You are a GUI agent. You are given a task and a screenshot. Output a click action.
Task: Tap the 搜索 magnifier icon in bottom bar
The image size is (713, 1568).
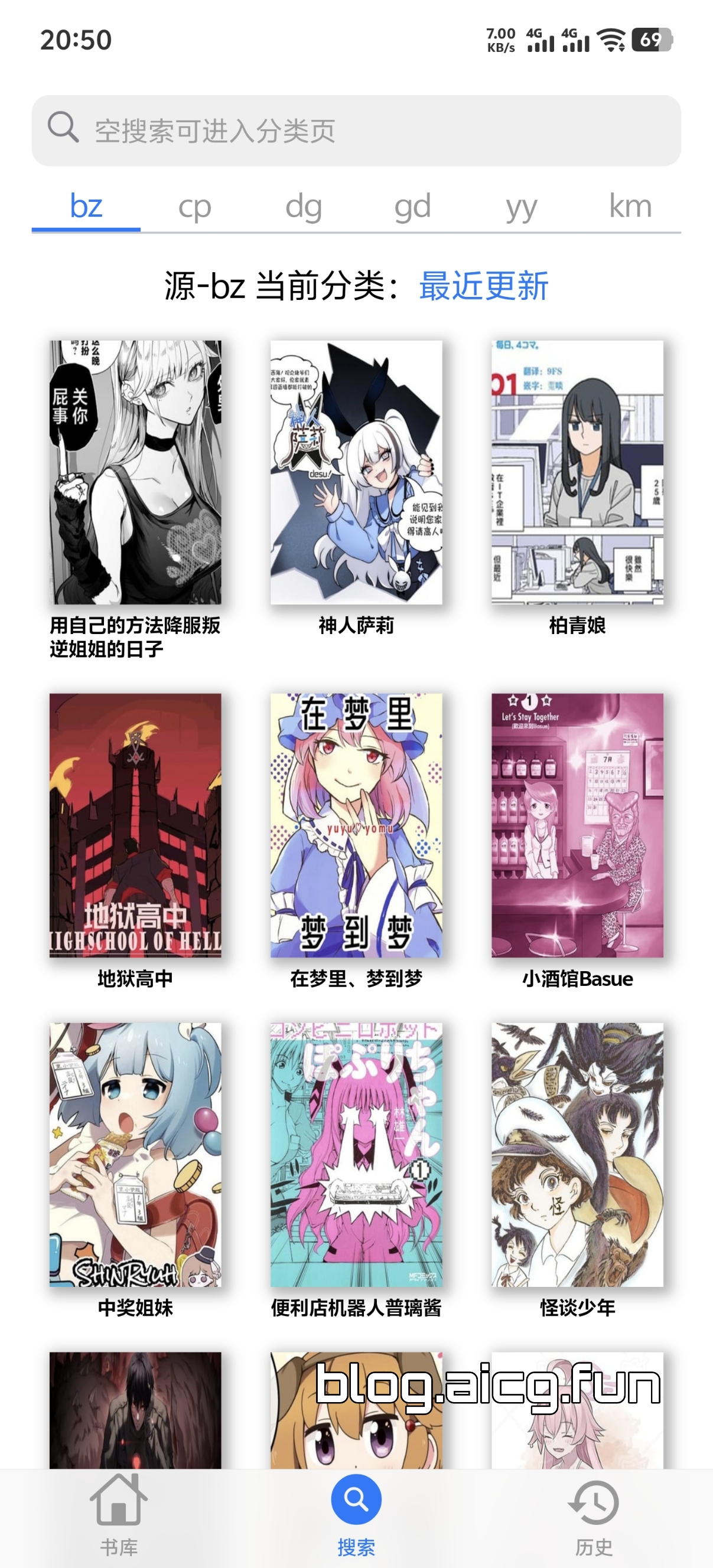tap(356, 1494)
